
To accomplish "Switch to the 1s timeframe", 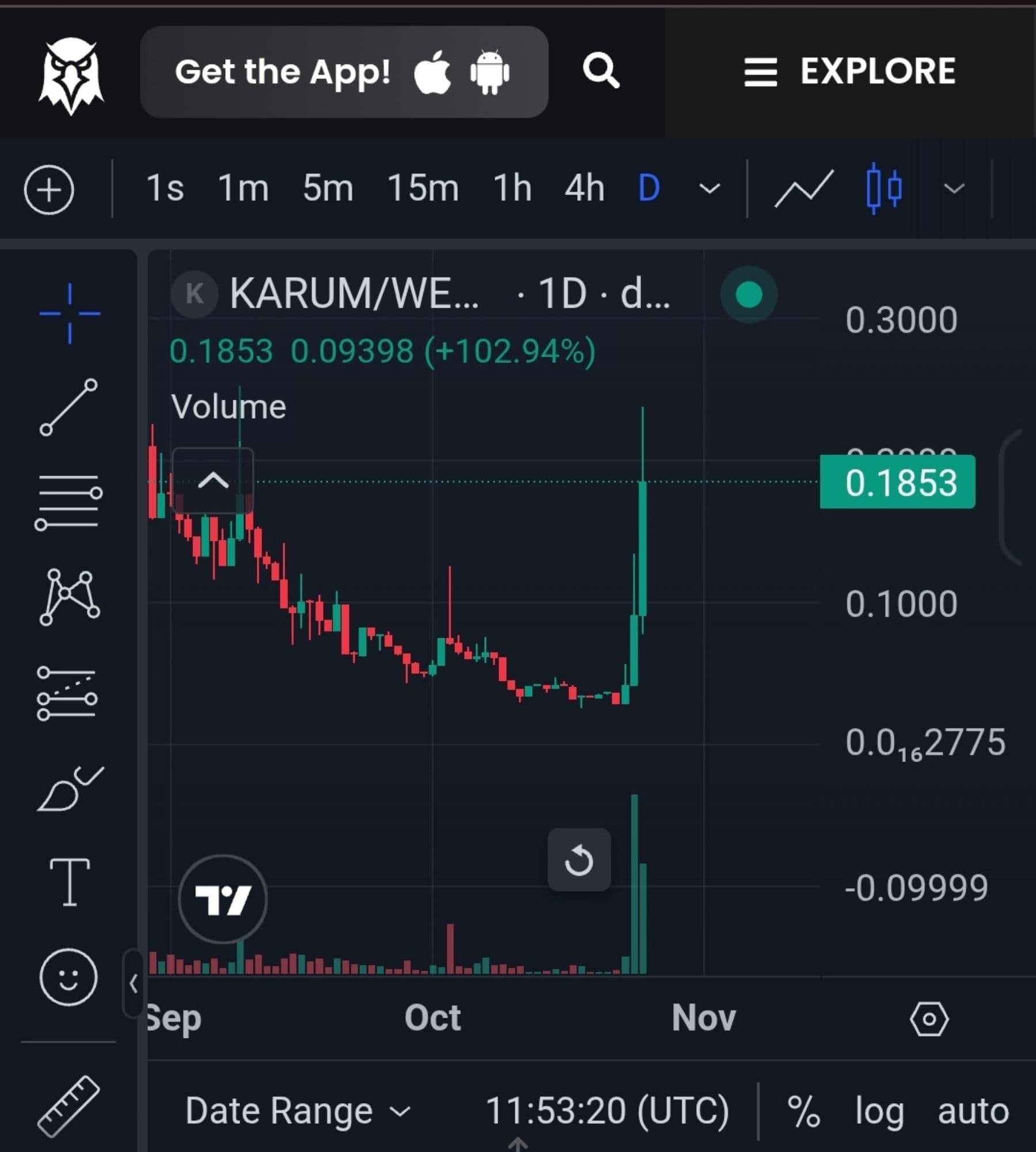I will tap(165, 188).
